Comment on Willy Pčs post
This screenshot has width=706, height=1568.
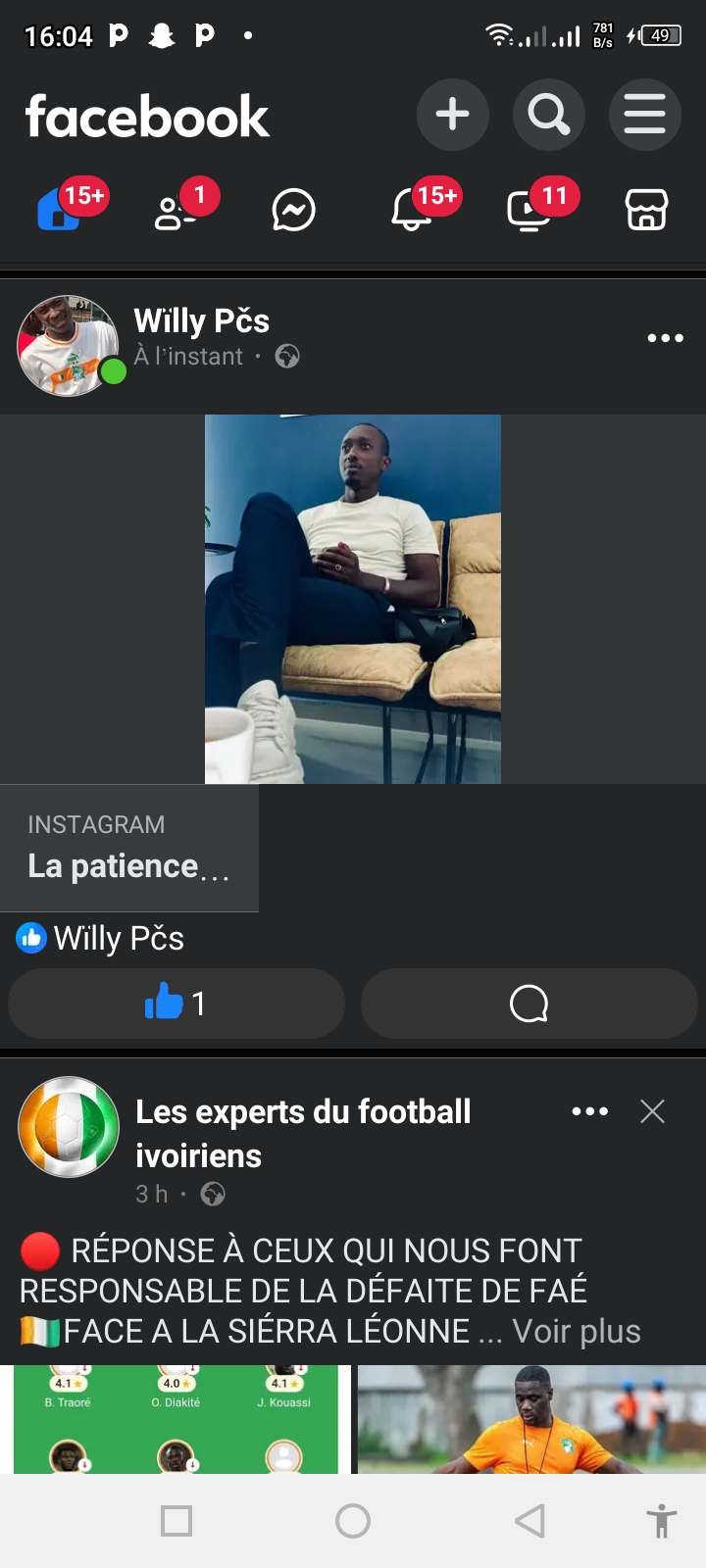tap(529, 1004)
